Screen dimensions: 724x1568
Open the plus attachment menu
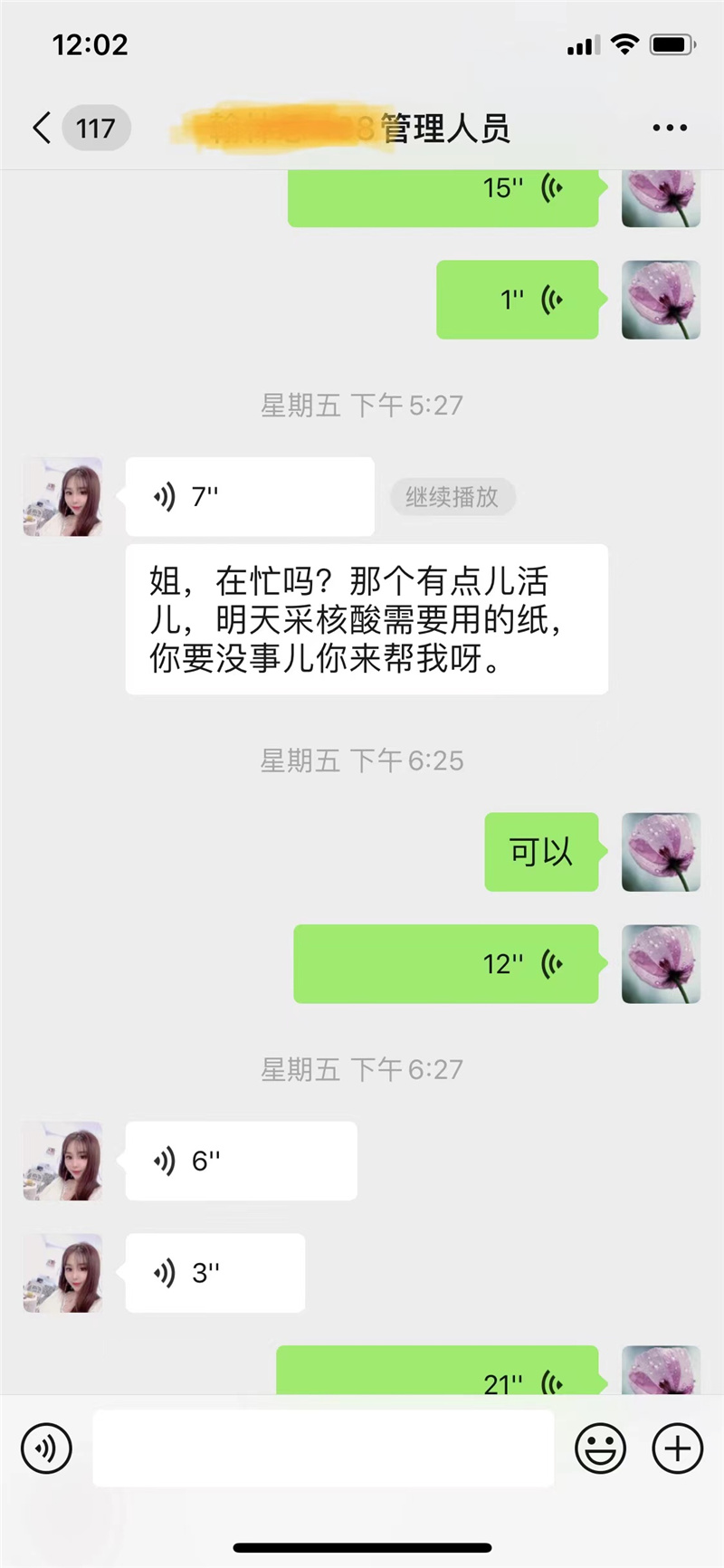click(x=678, y=1448)
